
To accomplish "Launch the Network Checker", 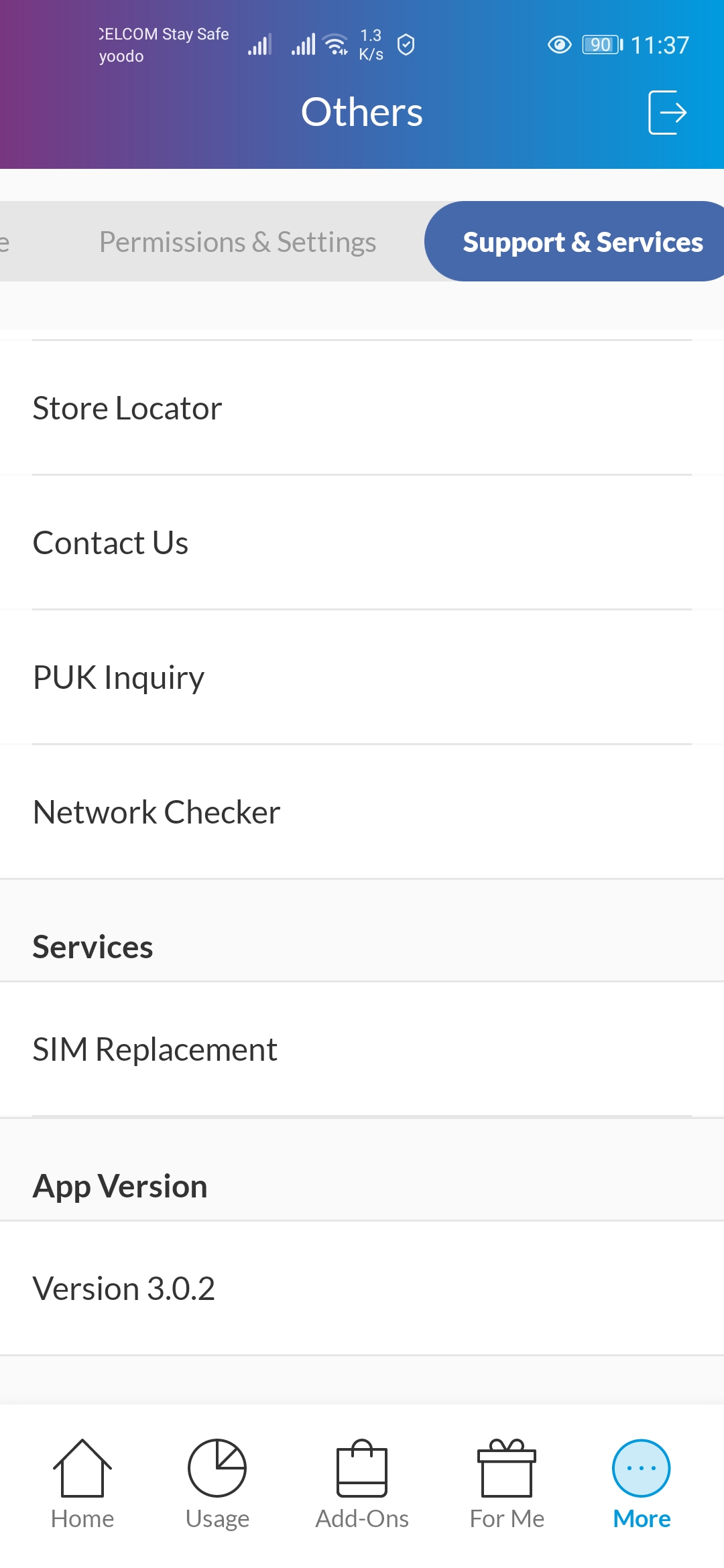I will tap(362, 812).
